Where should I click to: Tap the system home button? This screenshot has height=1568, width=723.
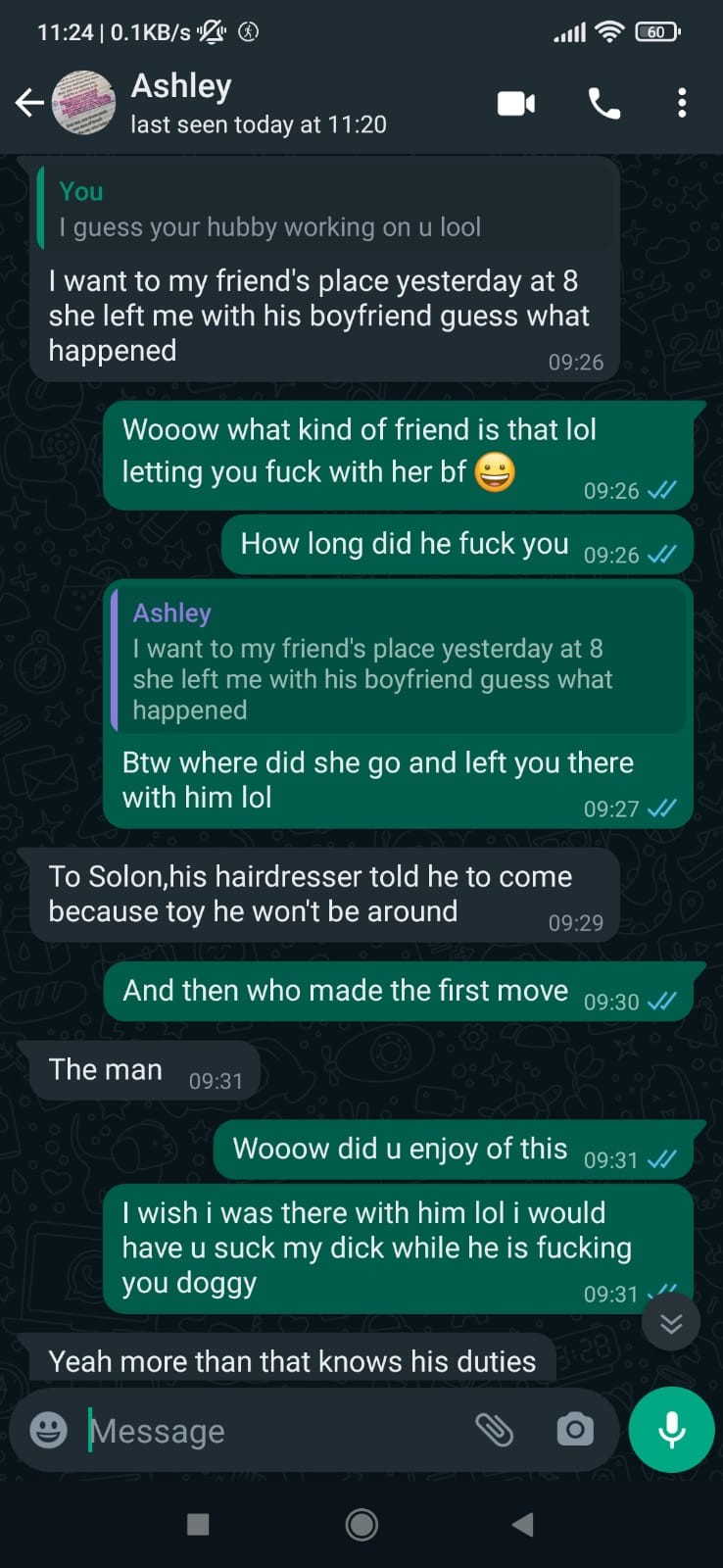click(x=361, y=1524)
